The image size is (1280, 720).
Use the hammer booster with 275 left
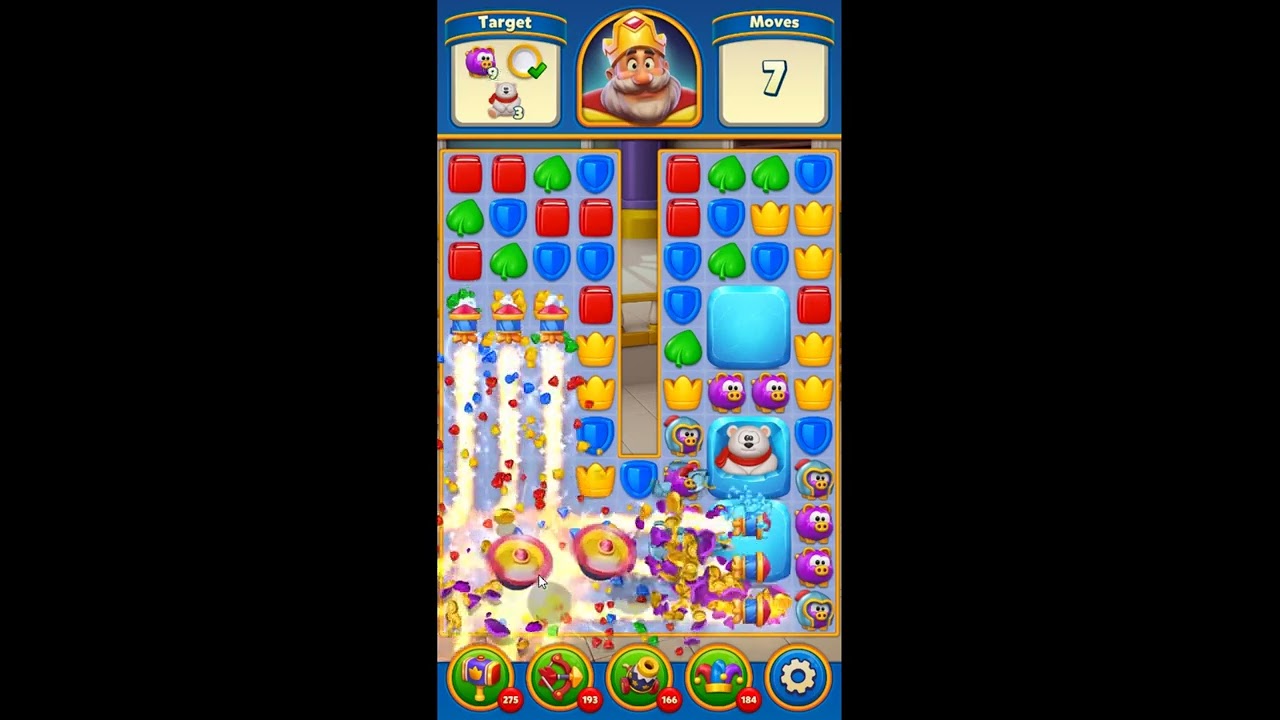[x=481, y=677]
